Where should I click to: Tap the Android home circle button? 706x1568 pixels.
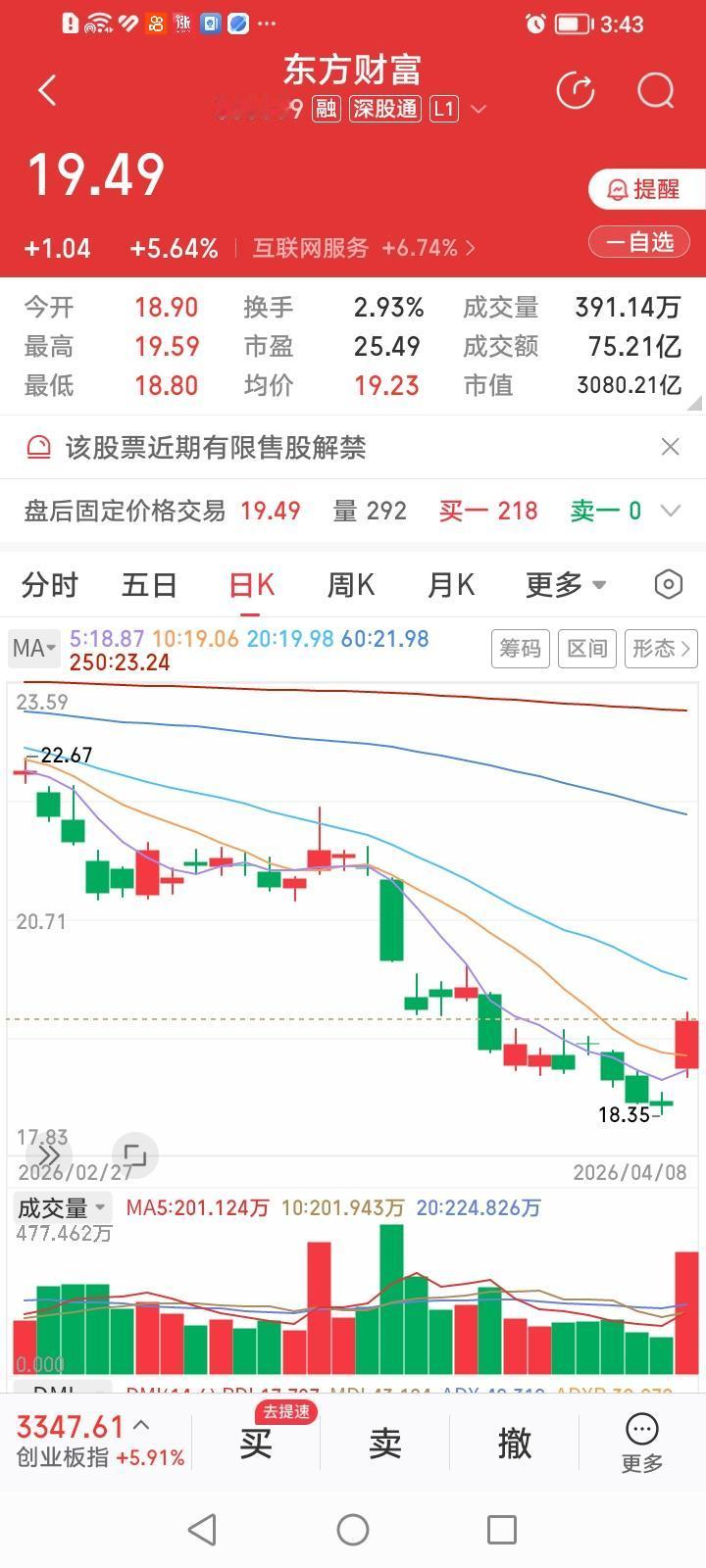tap(353, 1529)
